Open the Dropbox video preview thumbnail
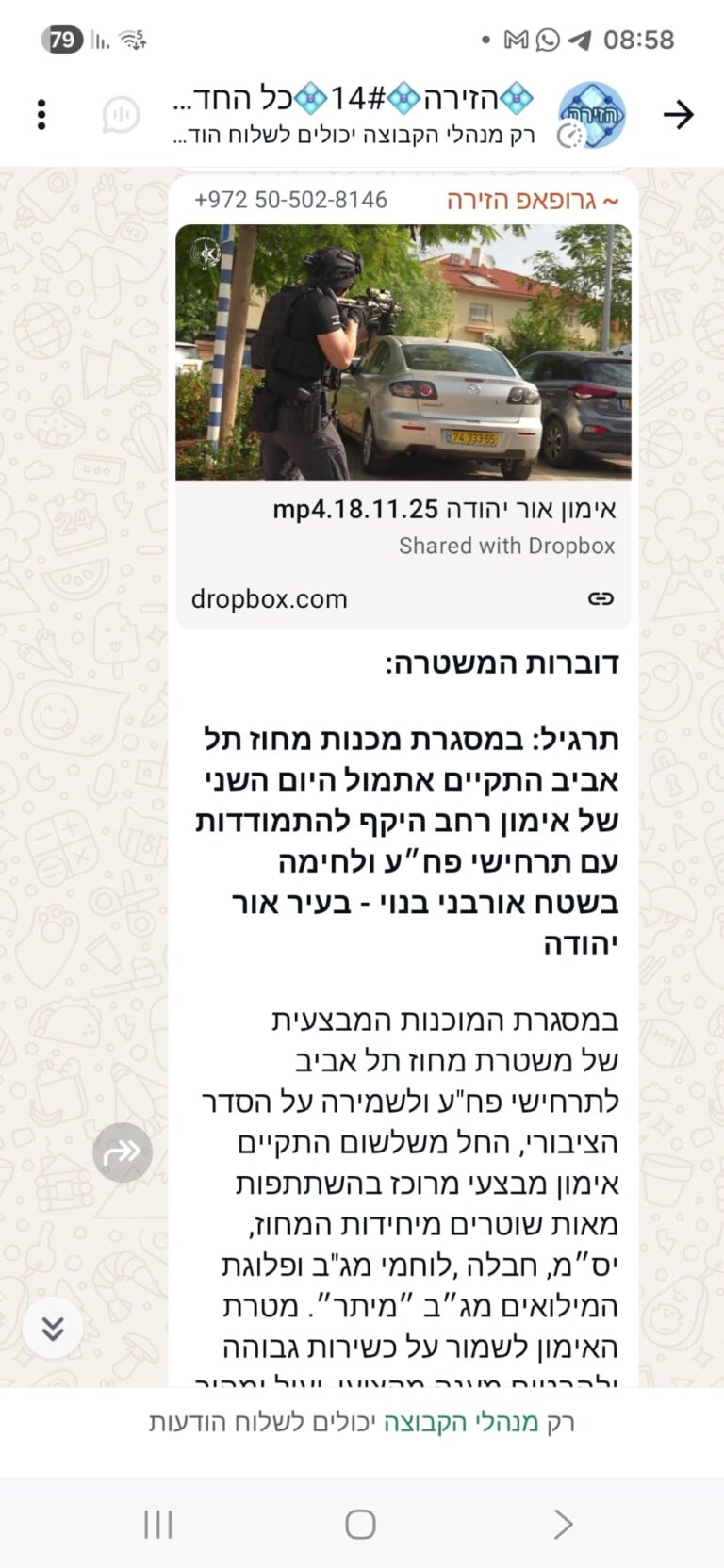Screen dimensions: 724x1568 (x=403, y=351)
